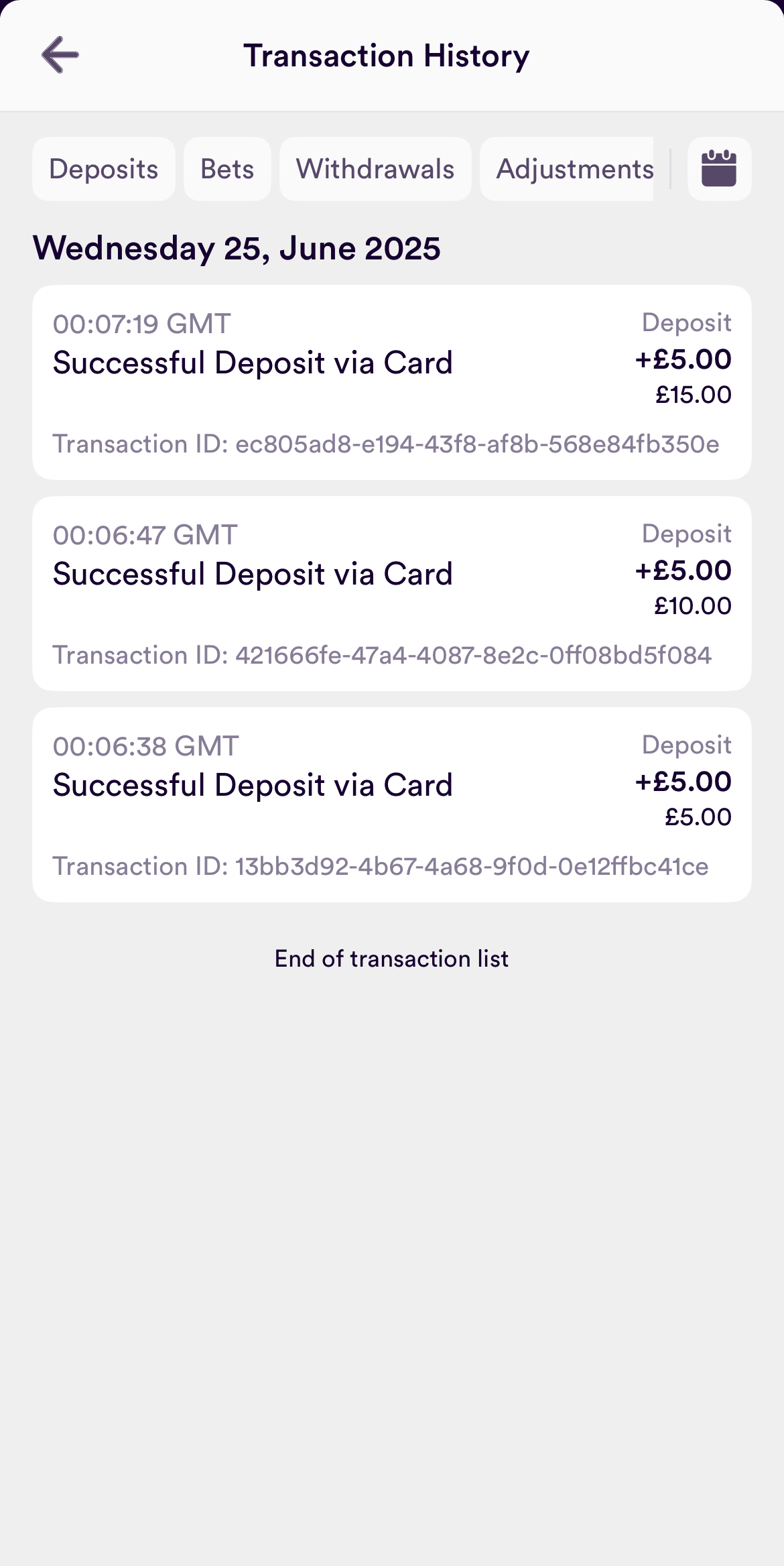Click the back navigation icon beside Transaction History
This screenshot has height=1566, width=784.
tap(59, 55)
